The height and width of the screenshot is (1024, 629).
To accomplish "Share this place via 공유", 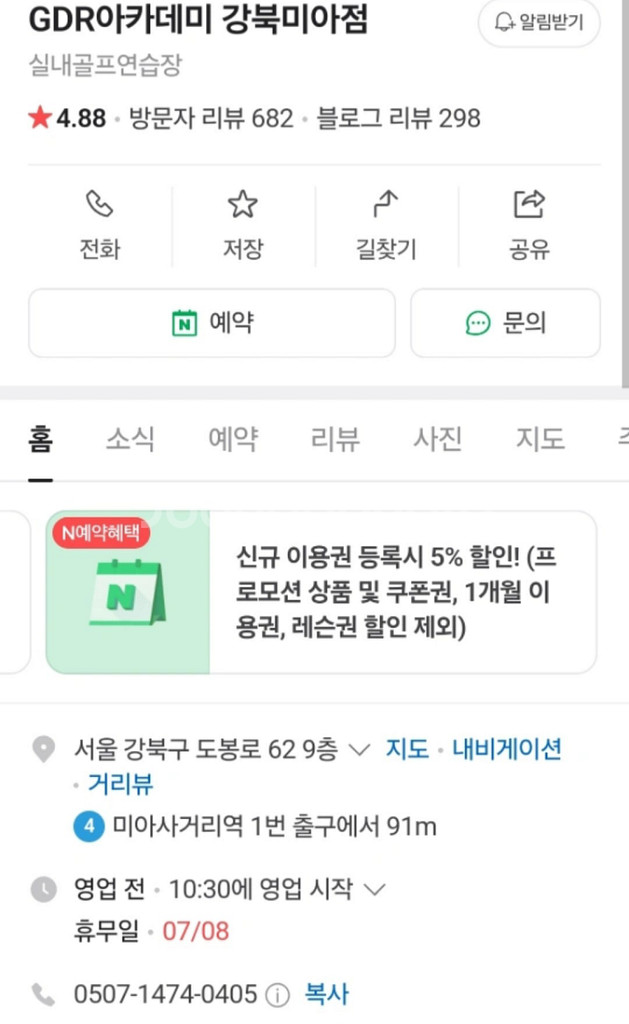I will pos(529,226).
